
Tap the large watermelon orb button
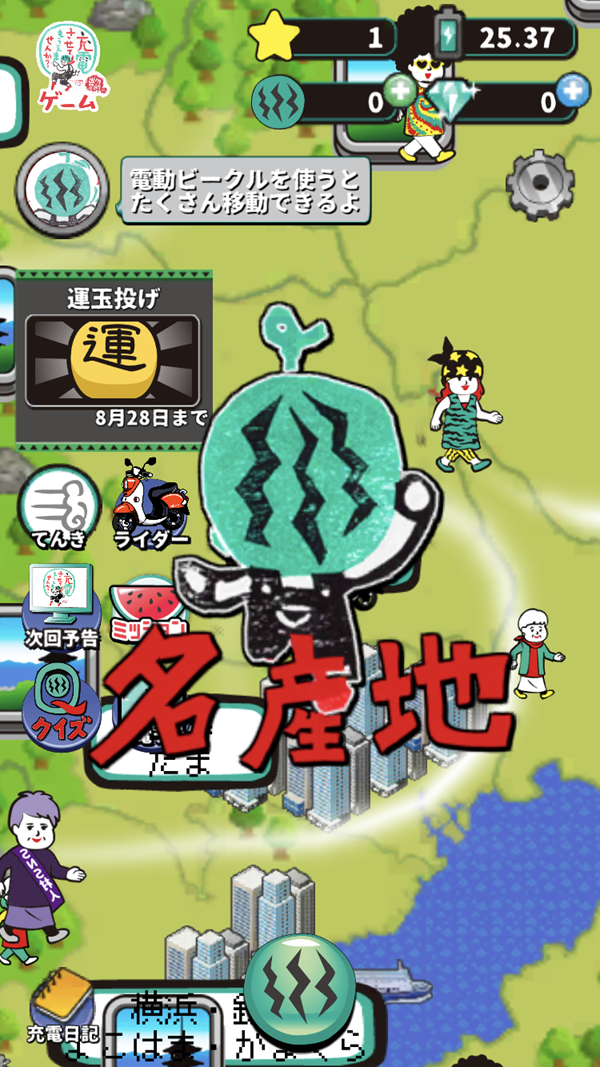point(300,990)
